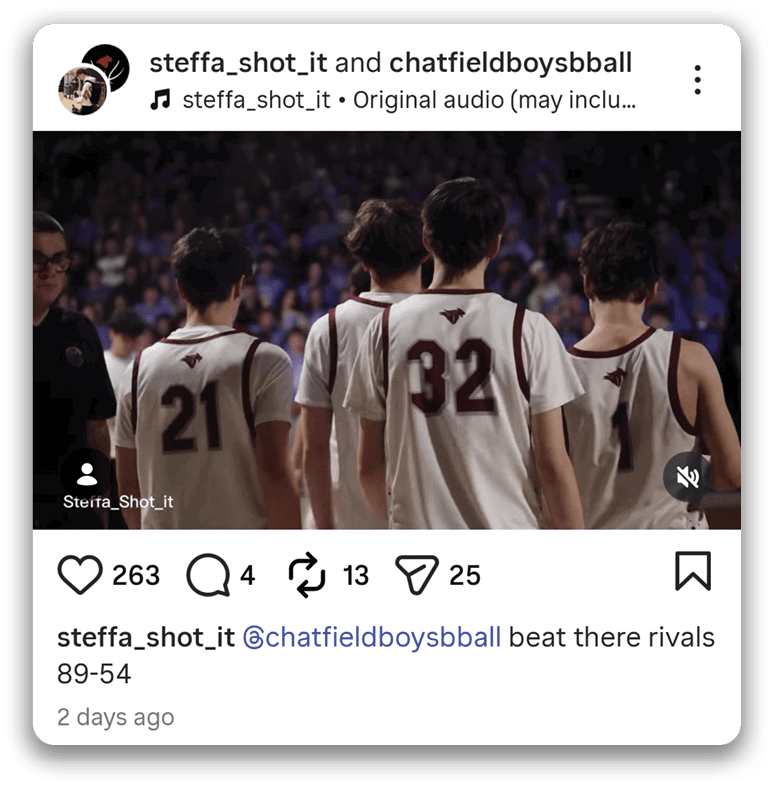Screen dimensions: 774x787
Task: Tap the @chatfieldboysbball mention in the caption
Action: (372, 638)
